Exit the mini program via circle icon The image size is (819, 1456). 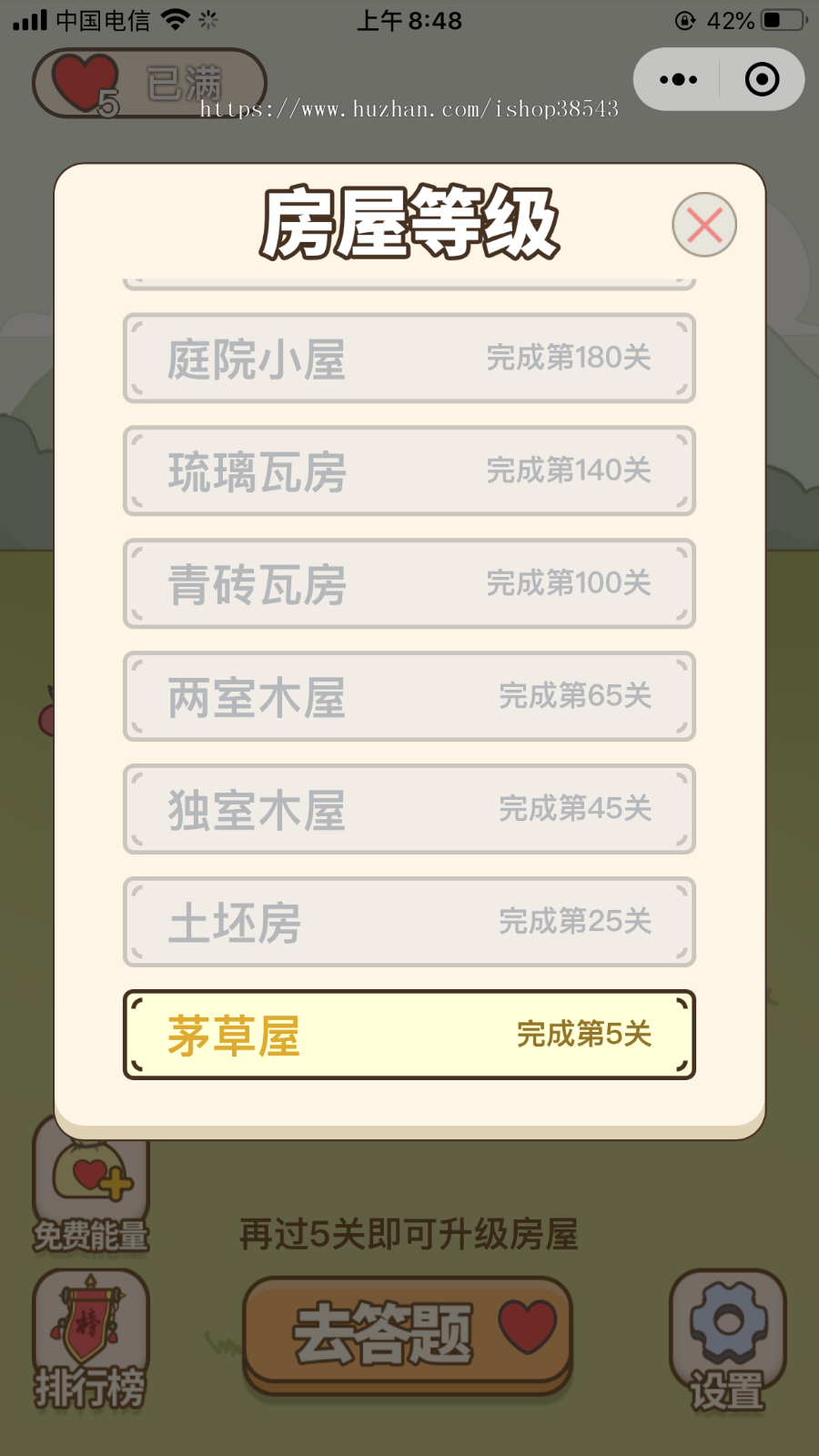tap(762, 80)
